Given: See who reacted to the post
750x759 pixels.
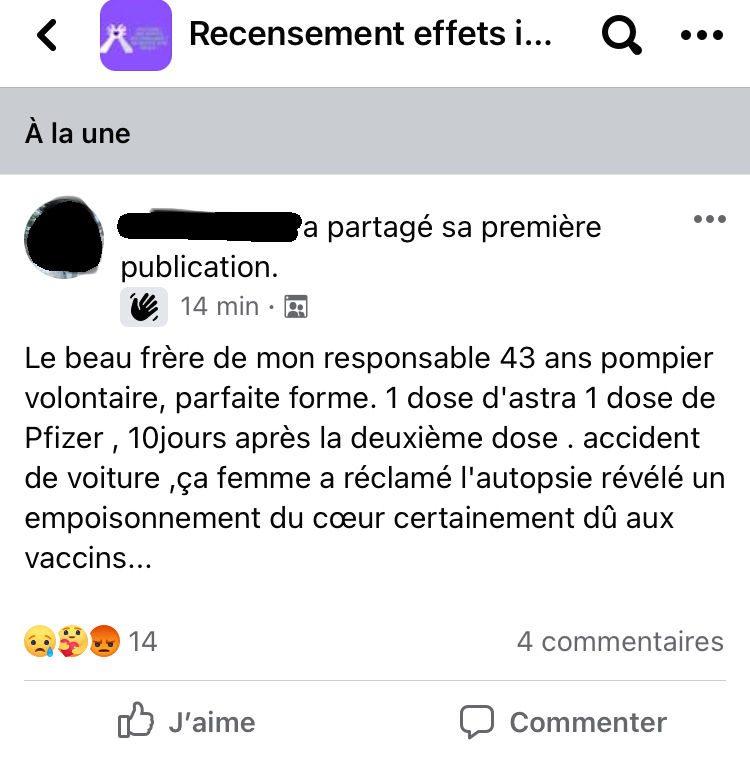Looking at the screenshot, I should point(90,641).
